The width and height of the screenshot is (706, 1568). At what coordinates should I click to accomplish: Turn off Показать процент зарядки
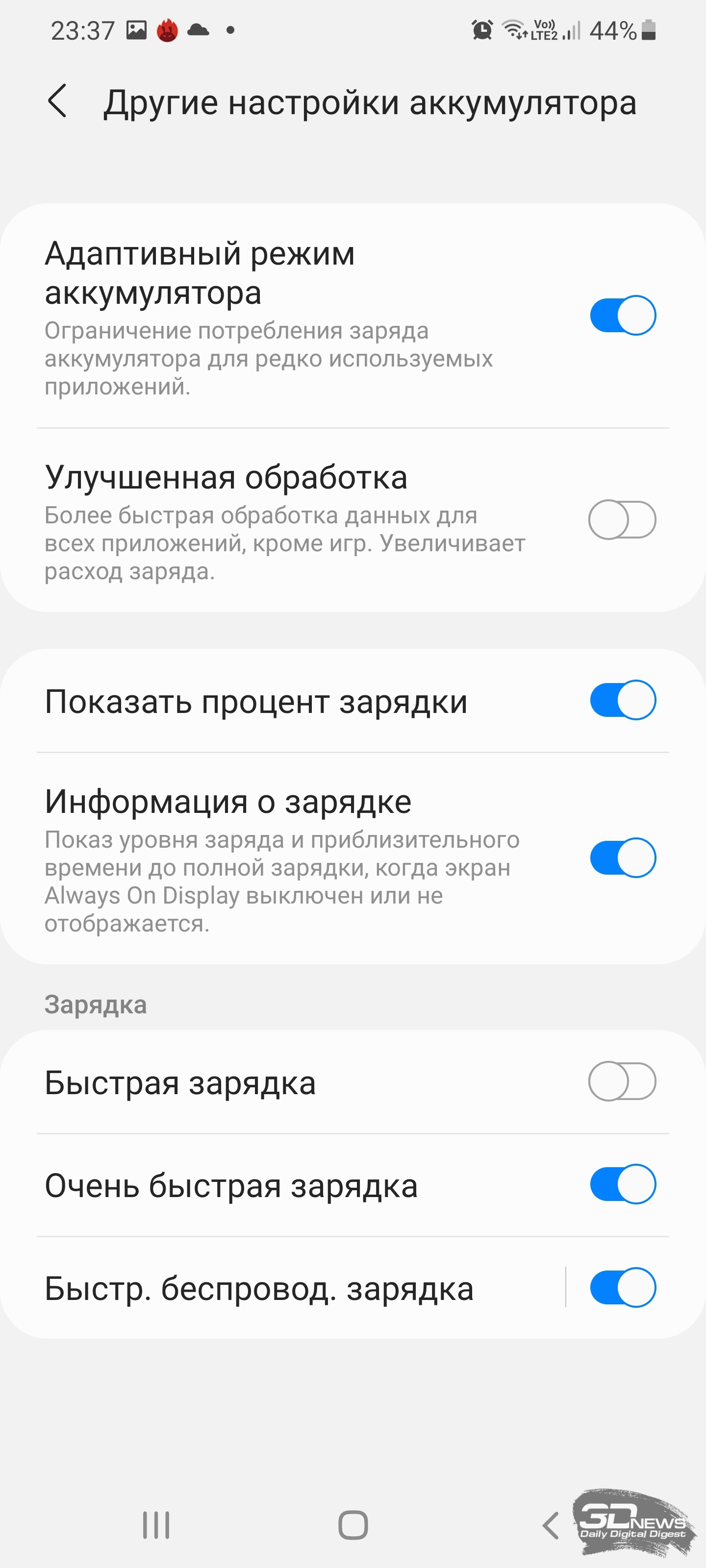coord(623,700)
